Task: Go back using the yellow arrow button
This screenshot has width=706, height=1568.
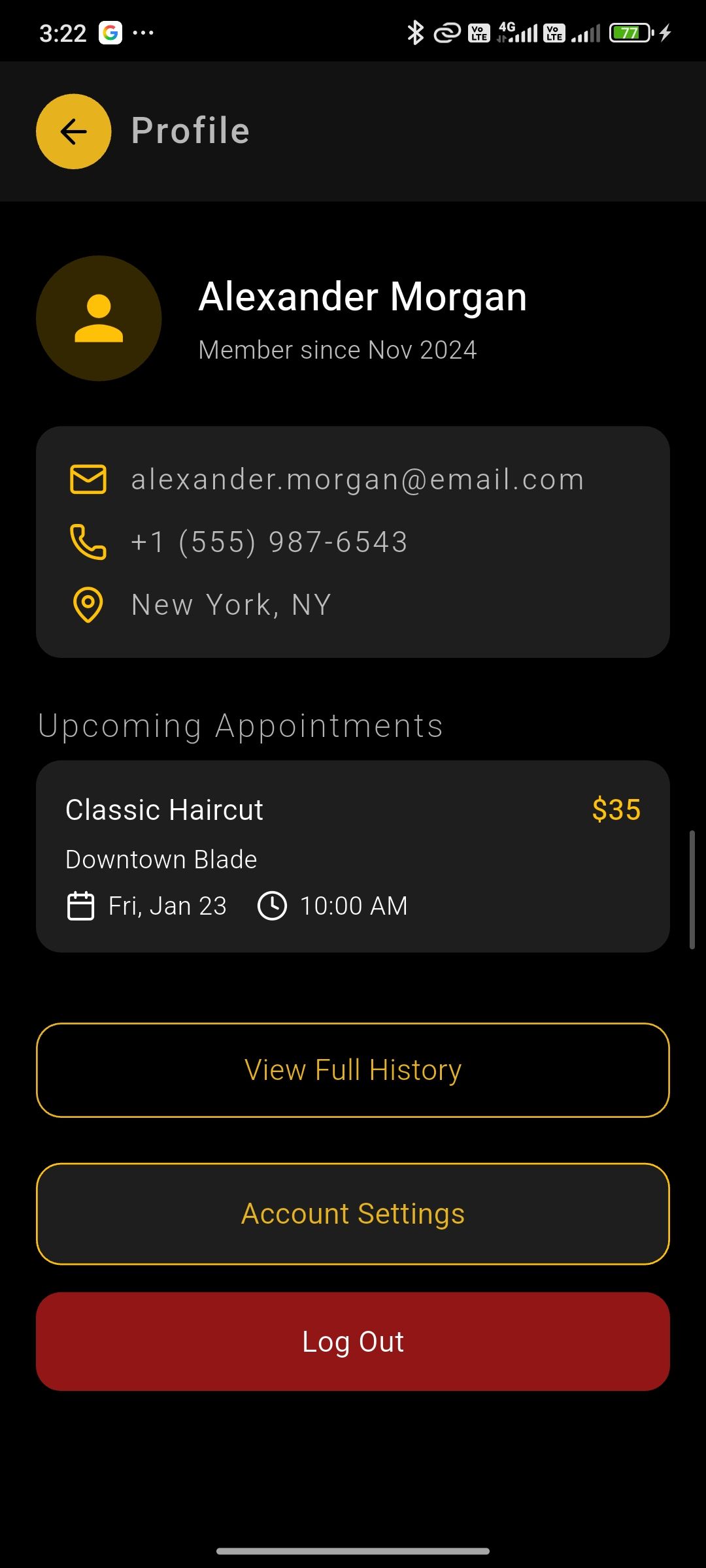Action: [73, 131]
